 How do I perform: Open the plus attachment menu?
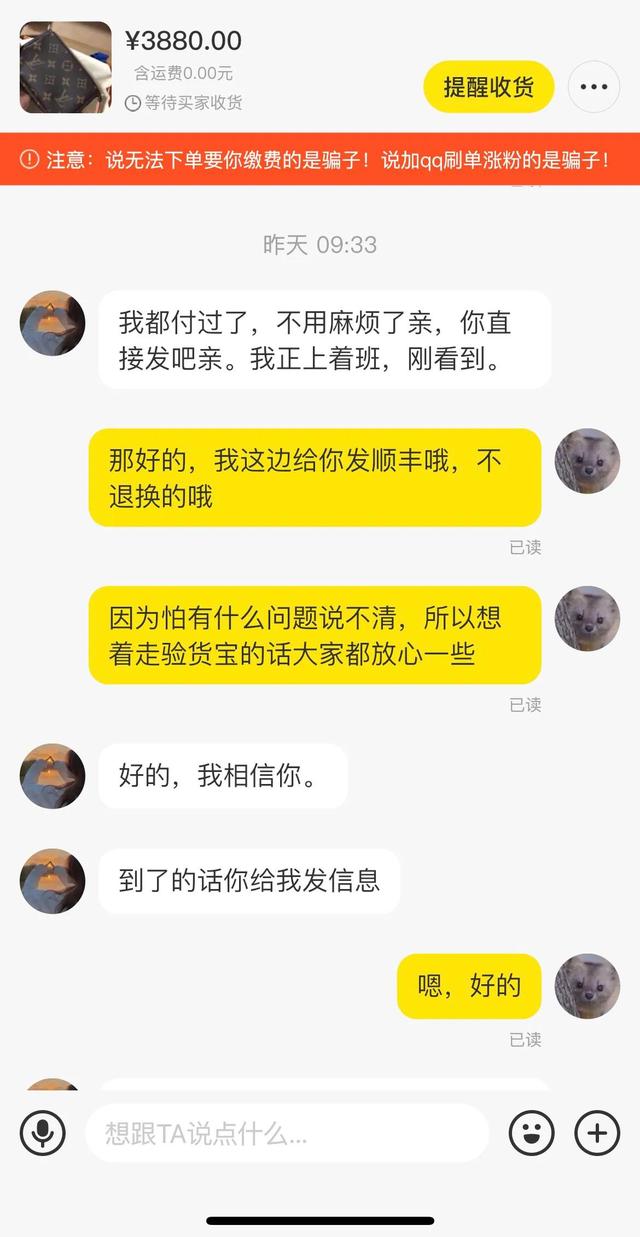tap(597, 1133)
